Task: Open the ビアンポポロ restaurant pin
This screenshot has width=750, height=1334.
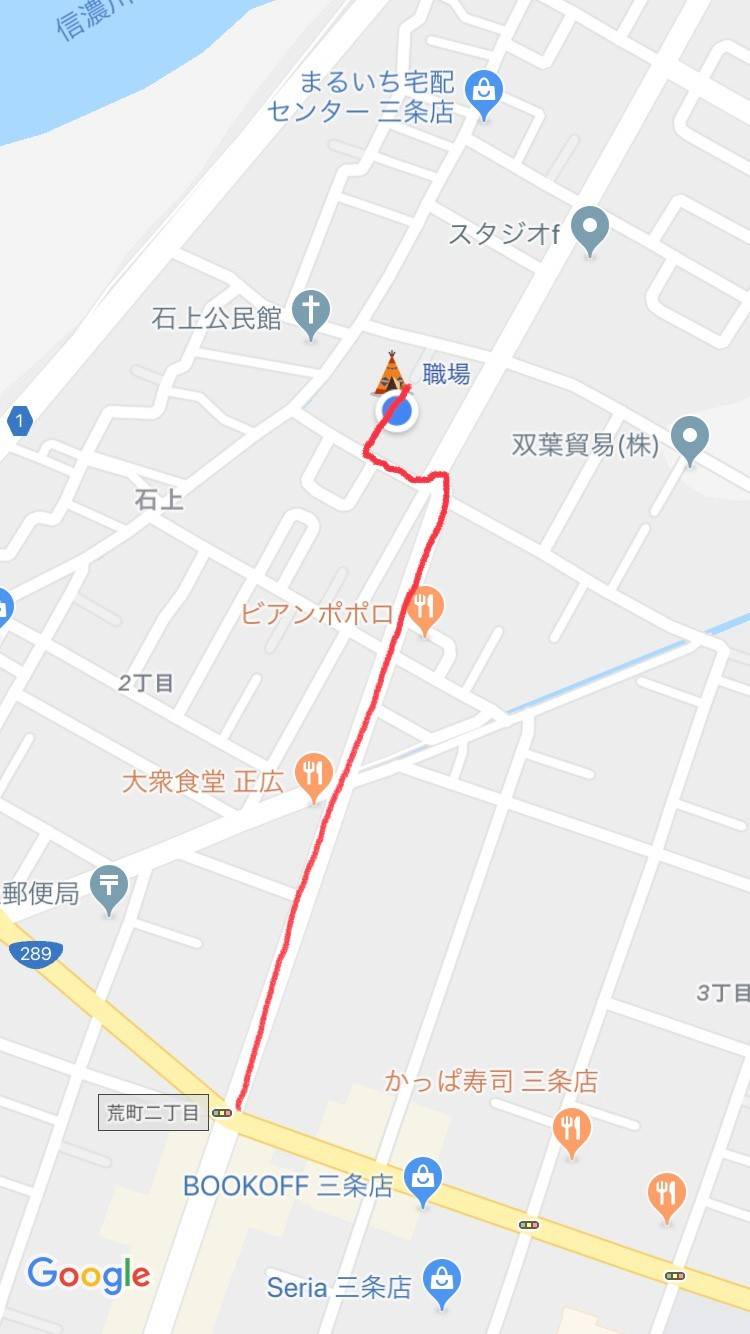Action: tap(425, 610)
